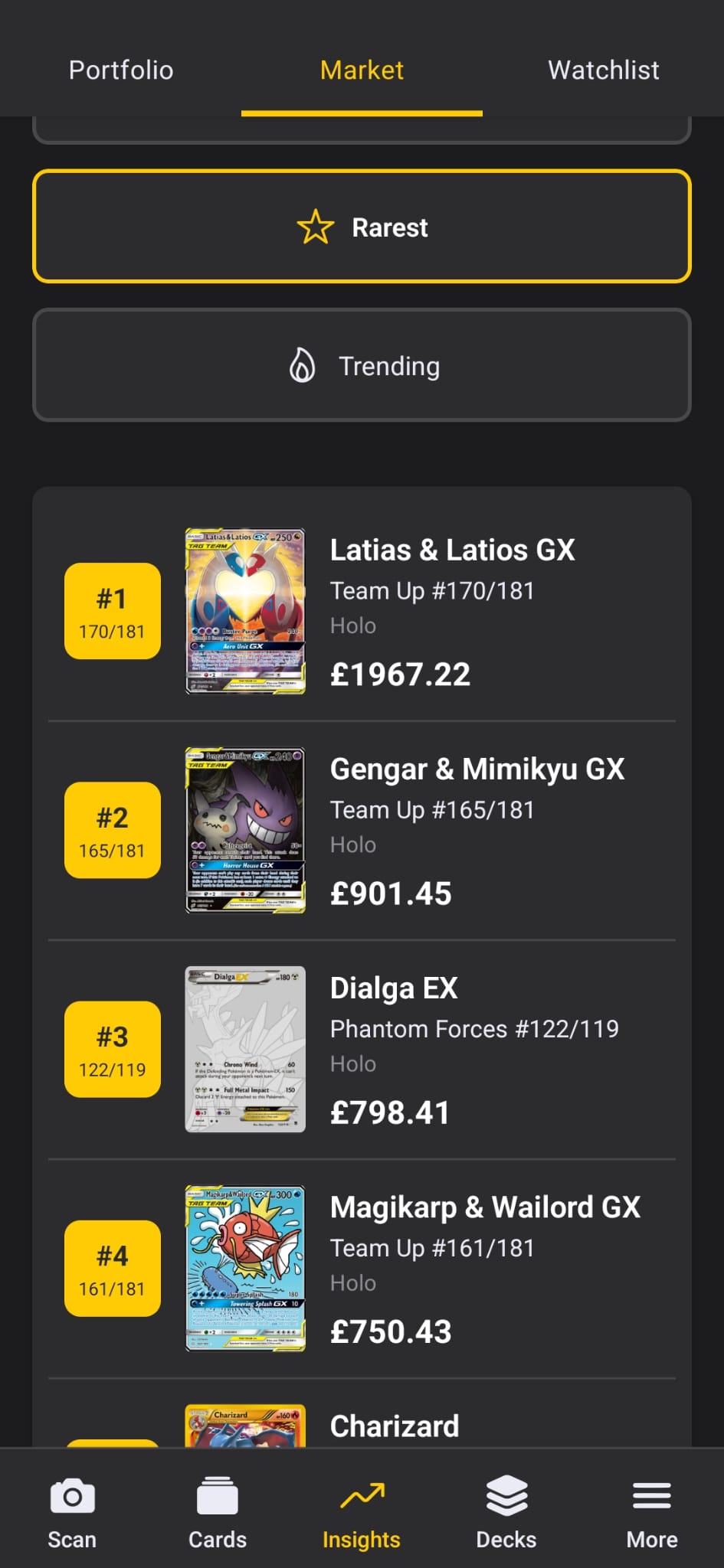Viewport: 724px width, 1568px height.
Task: Tap the Insights tab
Action: click(x=362, y=1513)
